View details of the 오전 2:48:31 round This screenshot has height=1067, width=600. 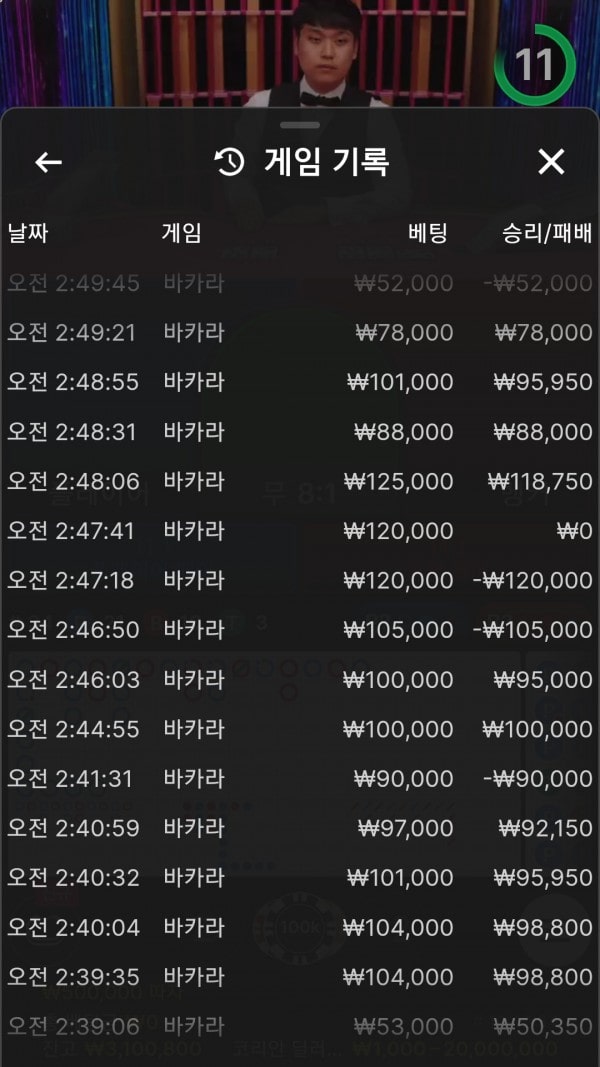(x=300, y=431)
